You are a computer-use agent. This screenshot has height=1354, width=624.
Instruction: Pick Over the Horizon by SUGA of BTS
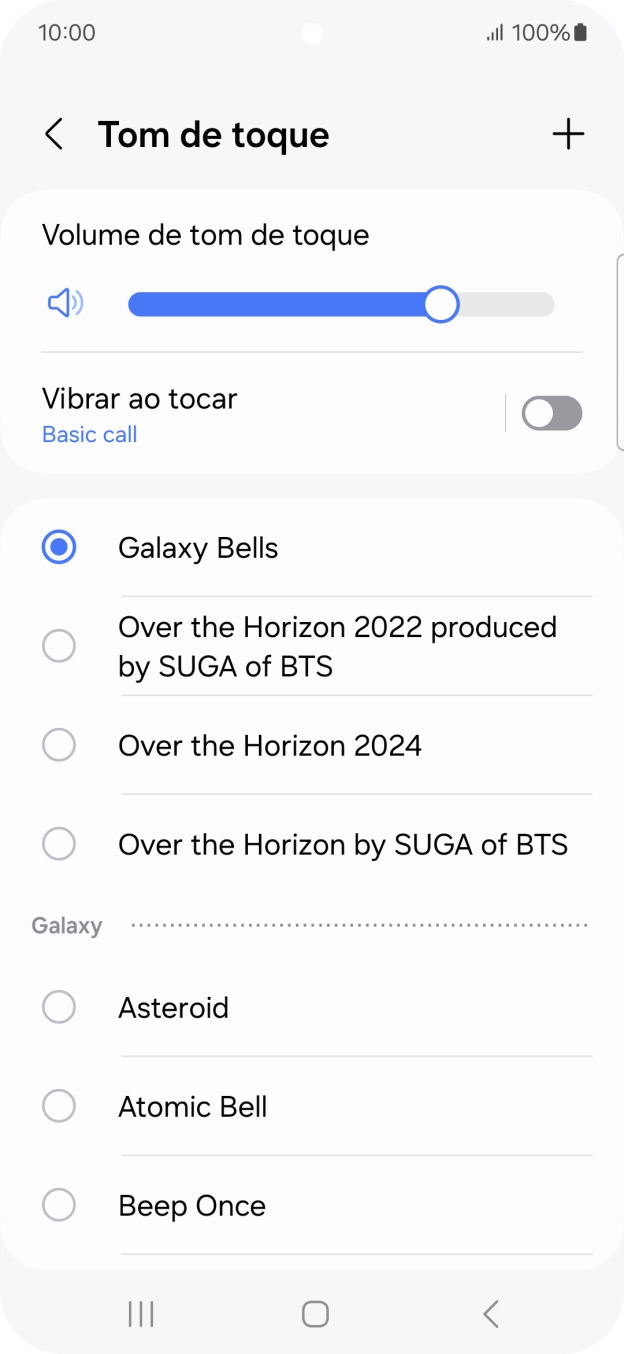click(343, 845)
